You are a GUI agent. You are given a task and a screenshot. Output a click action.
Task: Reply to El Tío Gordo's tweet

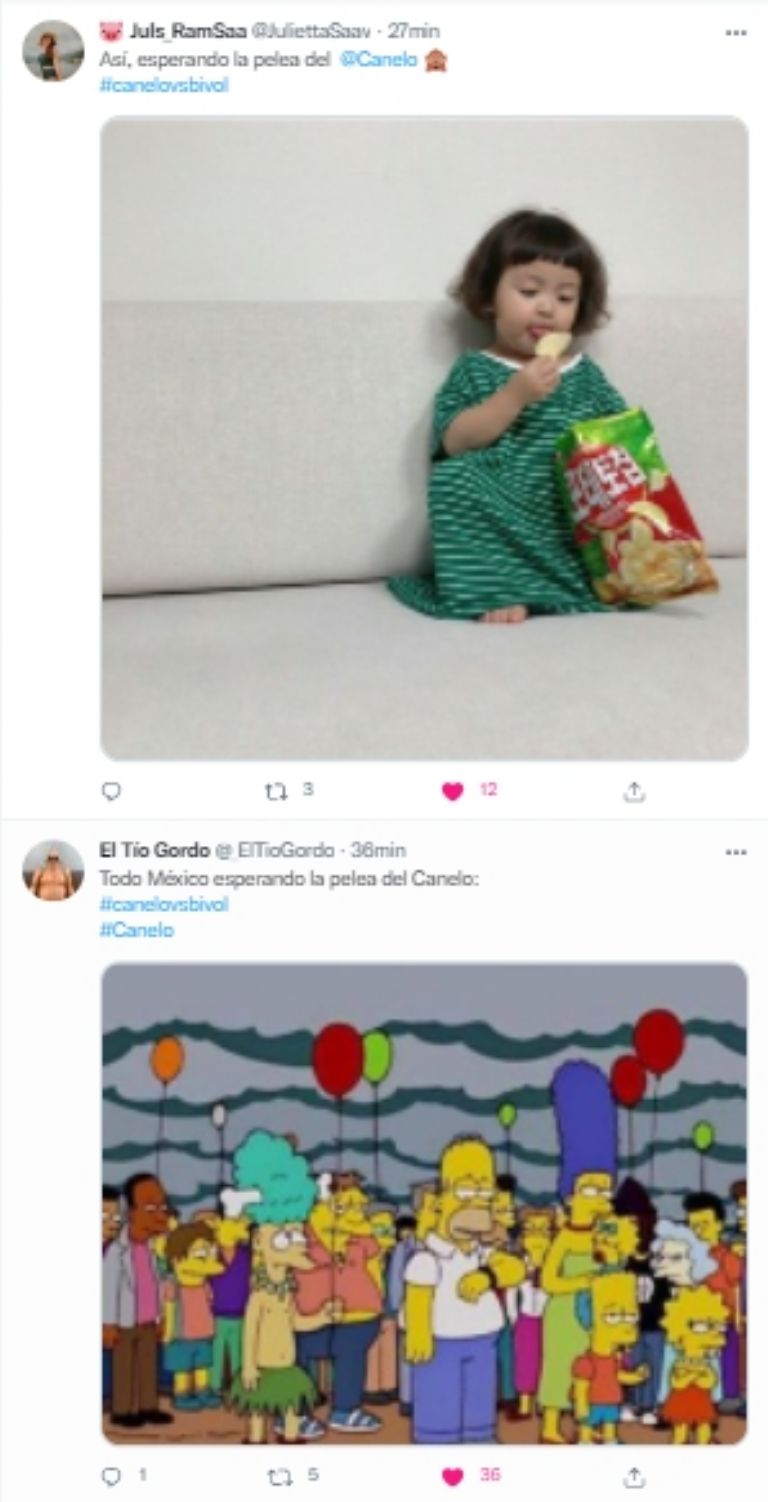(x=112, y=1476)
